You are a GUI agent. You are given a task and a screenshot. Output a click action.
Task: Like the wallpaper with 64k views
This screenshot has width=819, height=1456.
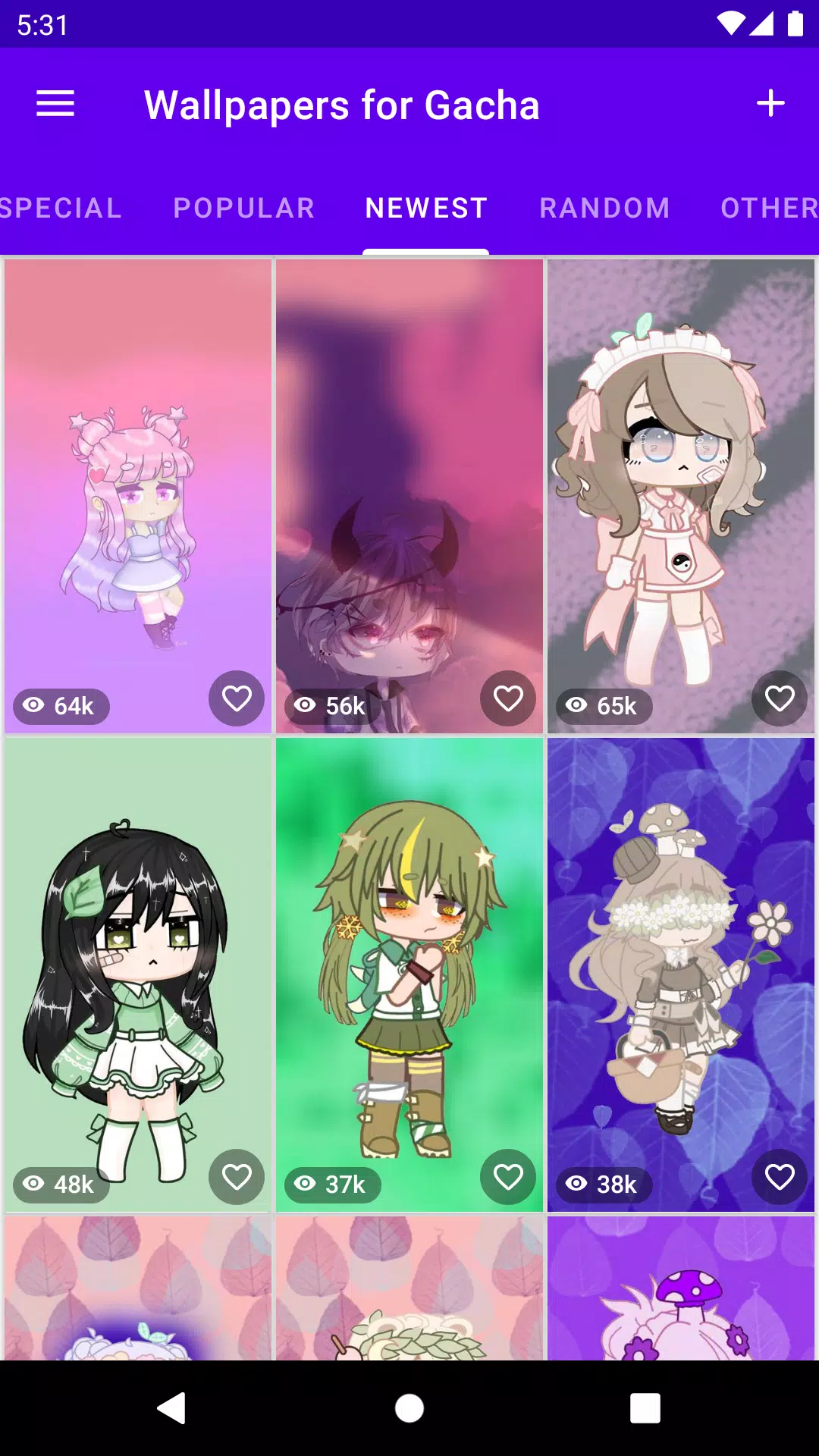[x=237, y=698]
